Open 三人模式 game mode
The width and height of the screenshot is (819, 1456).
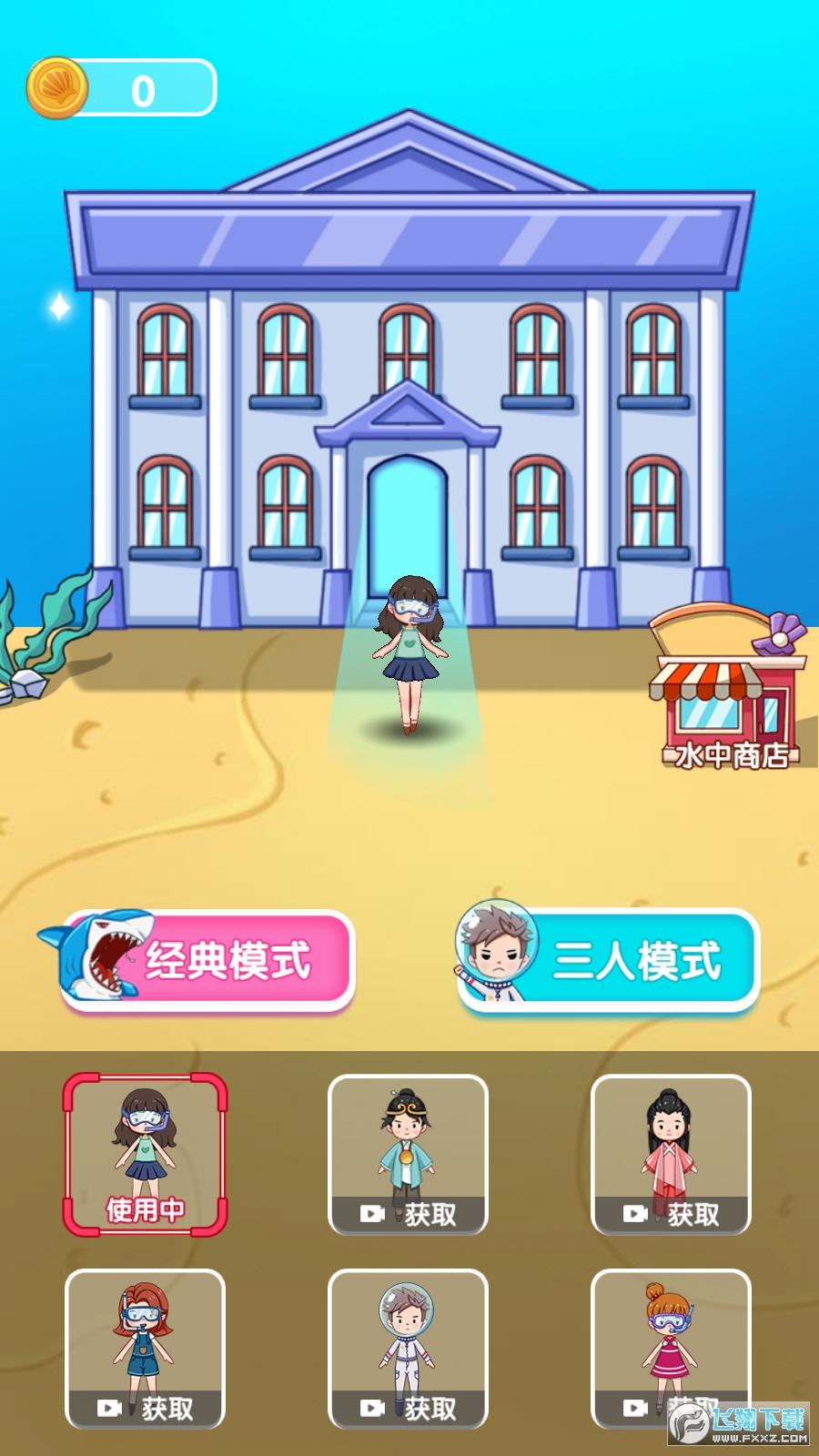[637, 960]
